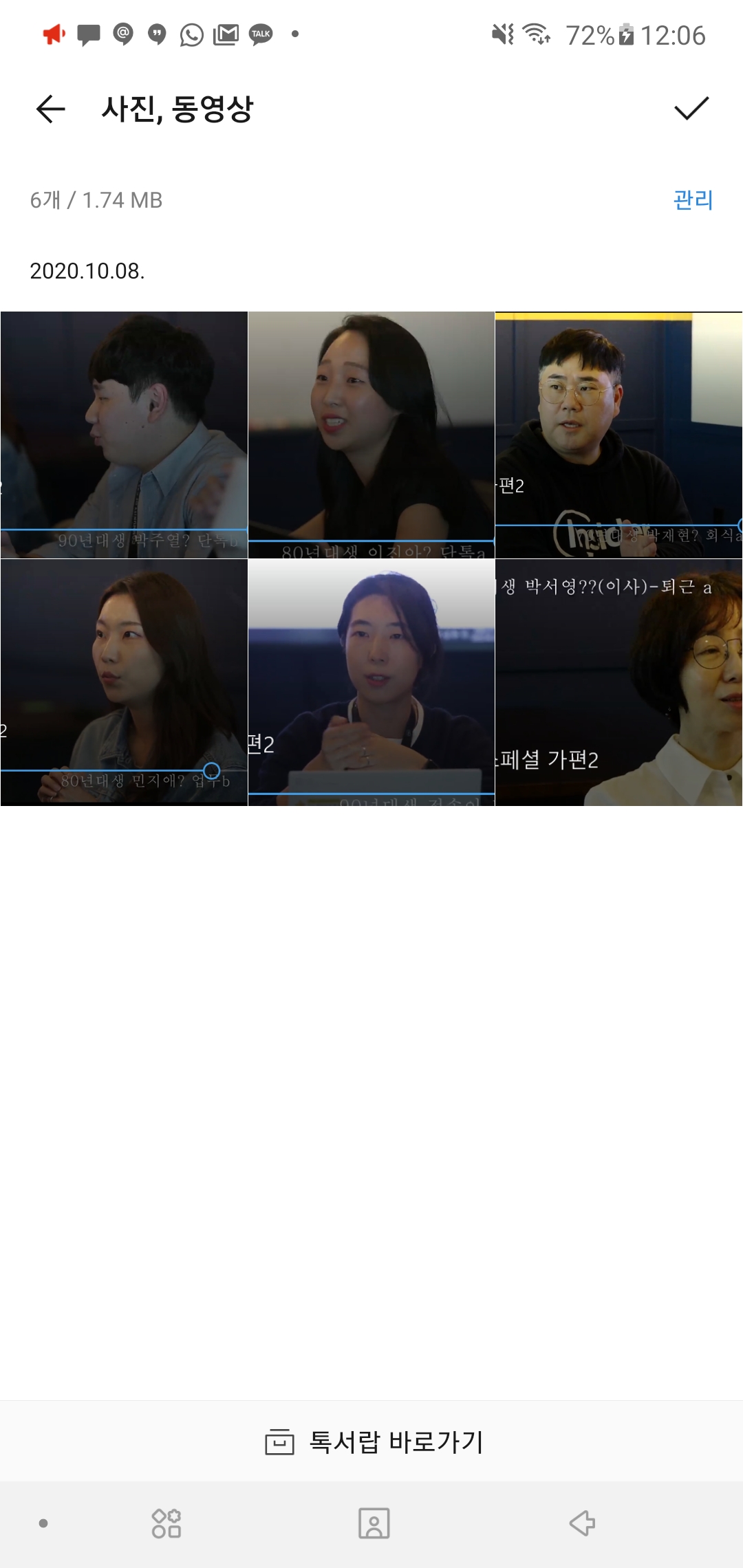Tap the checkmark select icon
Screen dimensions: 743x1568
coord(691,109)
